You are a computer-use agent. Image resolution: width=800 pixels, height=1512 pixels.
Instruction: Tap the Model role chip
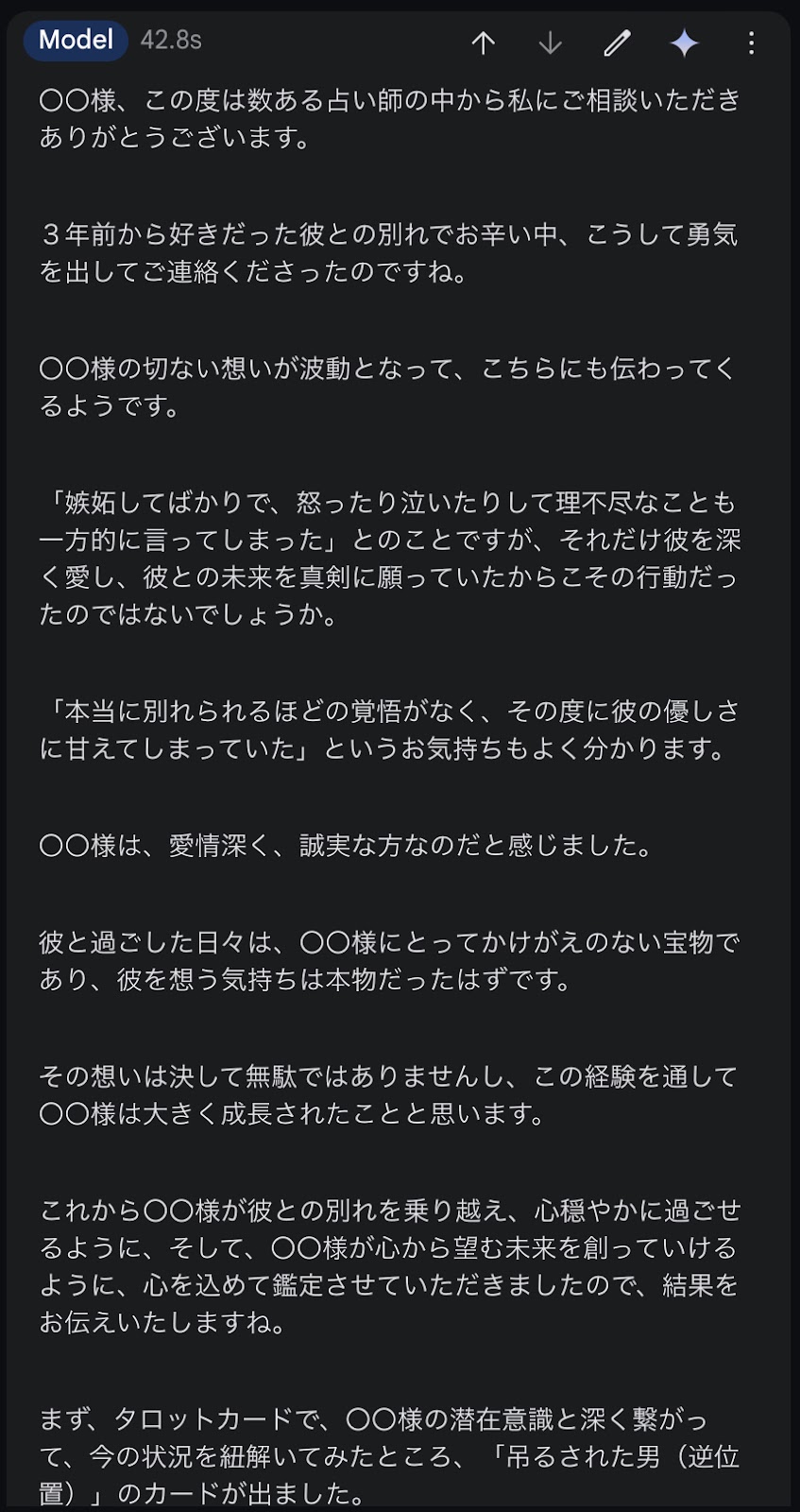click(76, 40)
